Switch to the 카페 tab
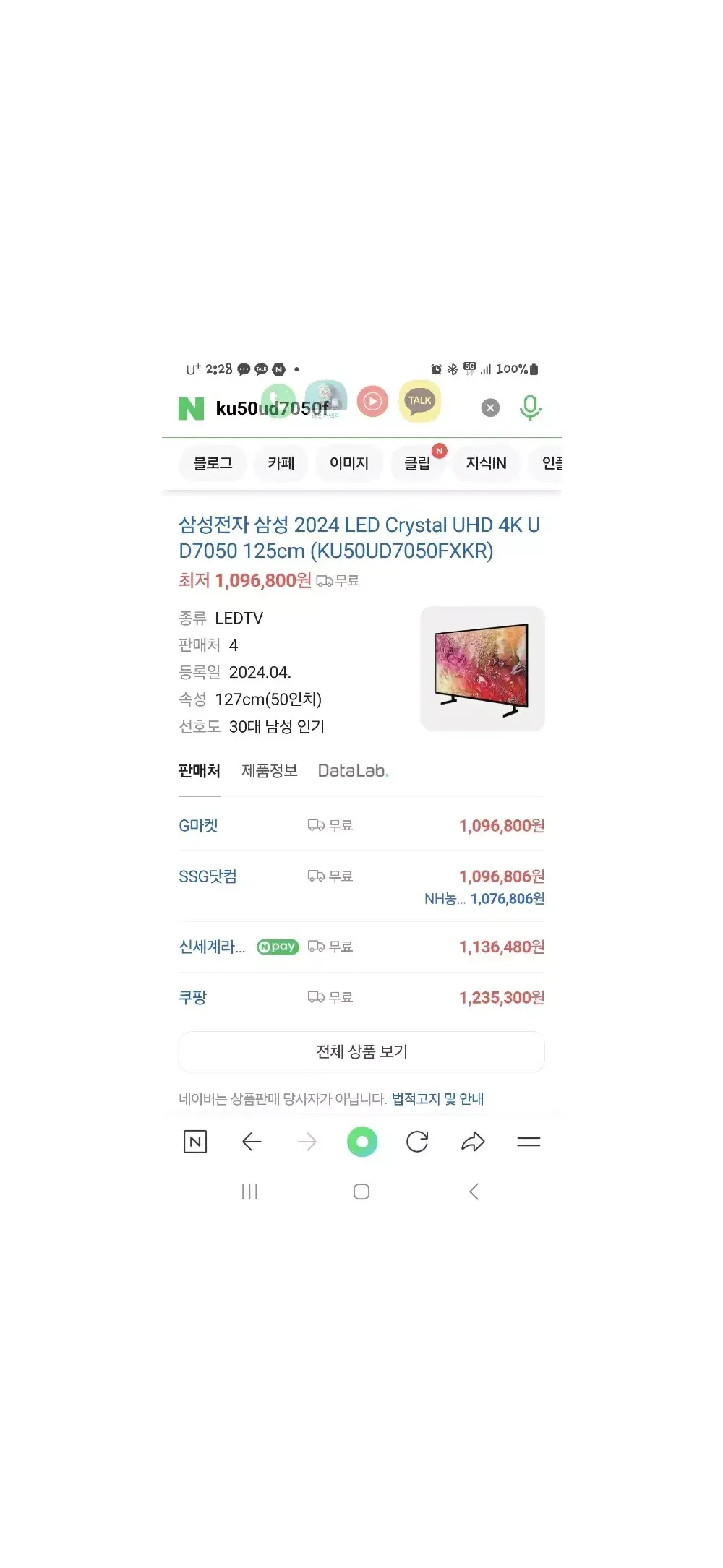The width and height of the screenshot is (723, 1568). click(x=281, y=463)
